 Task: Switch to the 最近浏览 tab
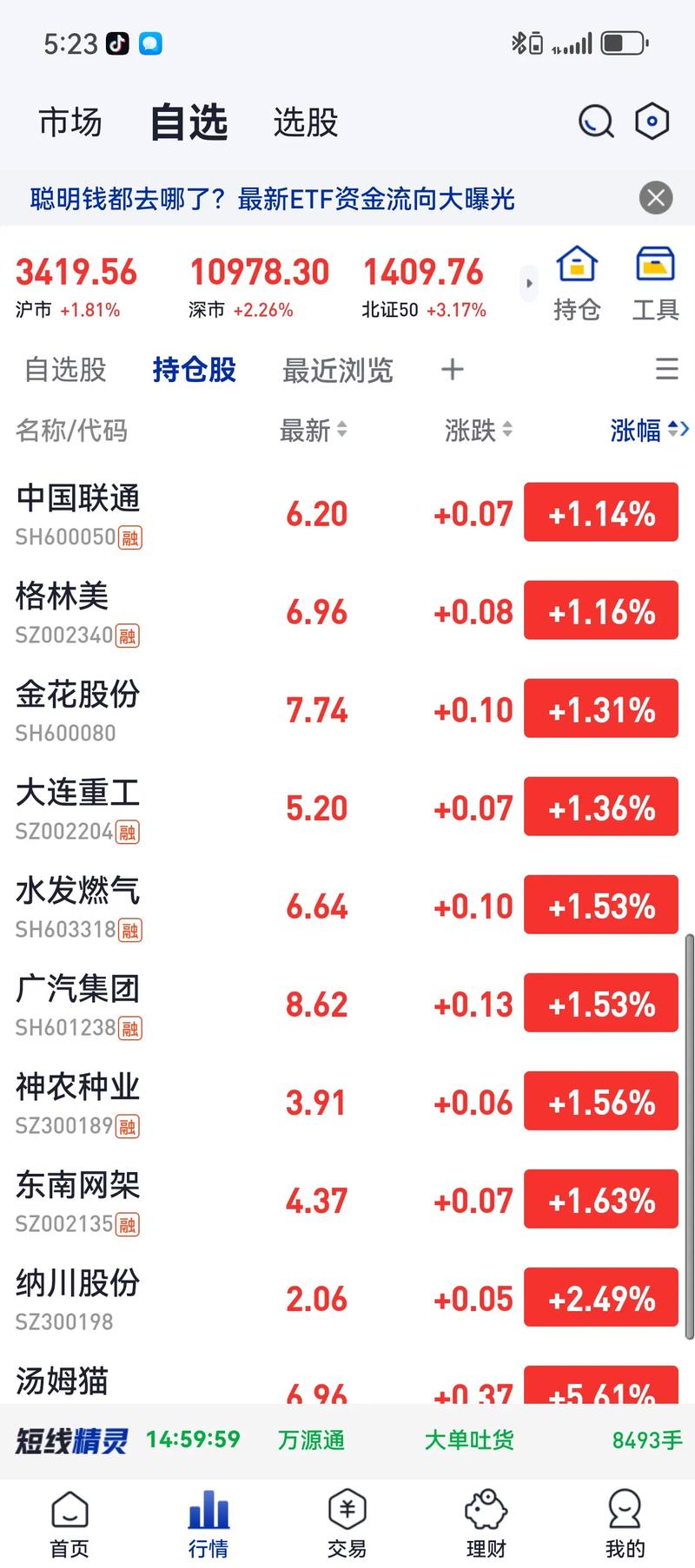coord(337,369)
